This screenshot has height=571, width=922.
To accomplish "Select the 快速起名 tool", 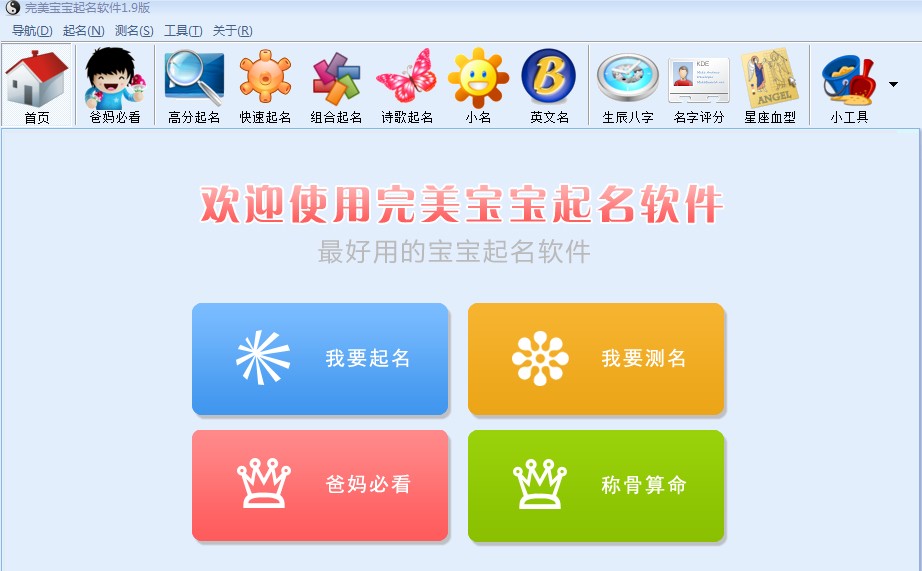I will [265, 85].
